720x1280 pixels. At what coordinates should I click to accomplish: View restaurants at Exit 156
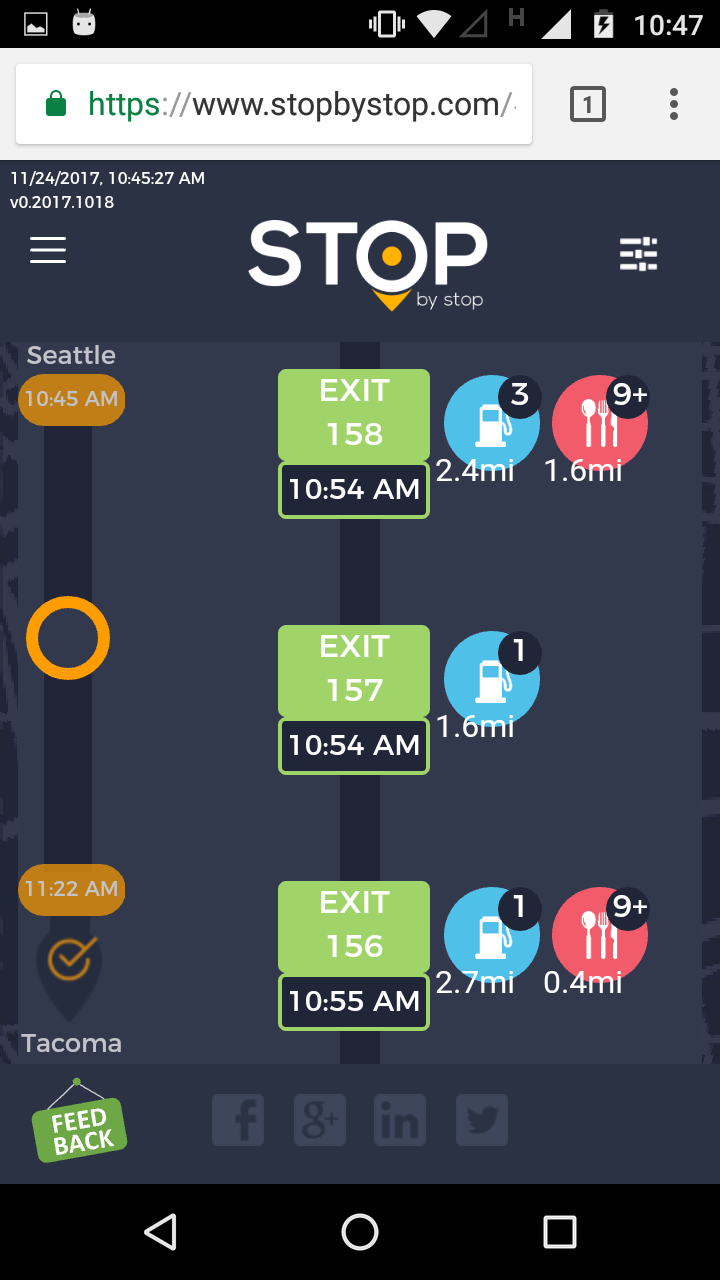click(599, 935)
